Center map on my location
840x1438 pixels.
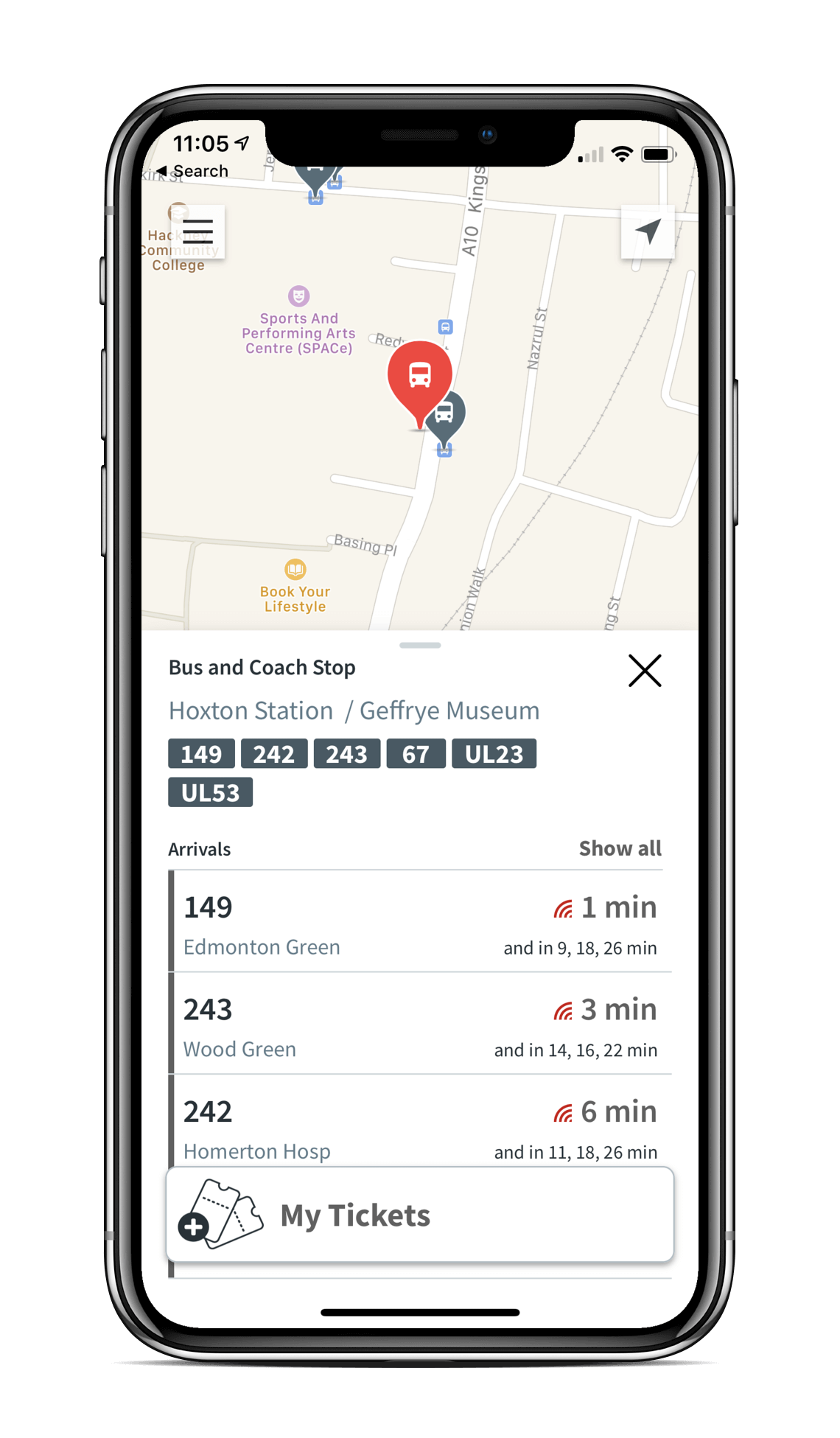pyautogui.click(x=648, y=231)
